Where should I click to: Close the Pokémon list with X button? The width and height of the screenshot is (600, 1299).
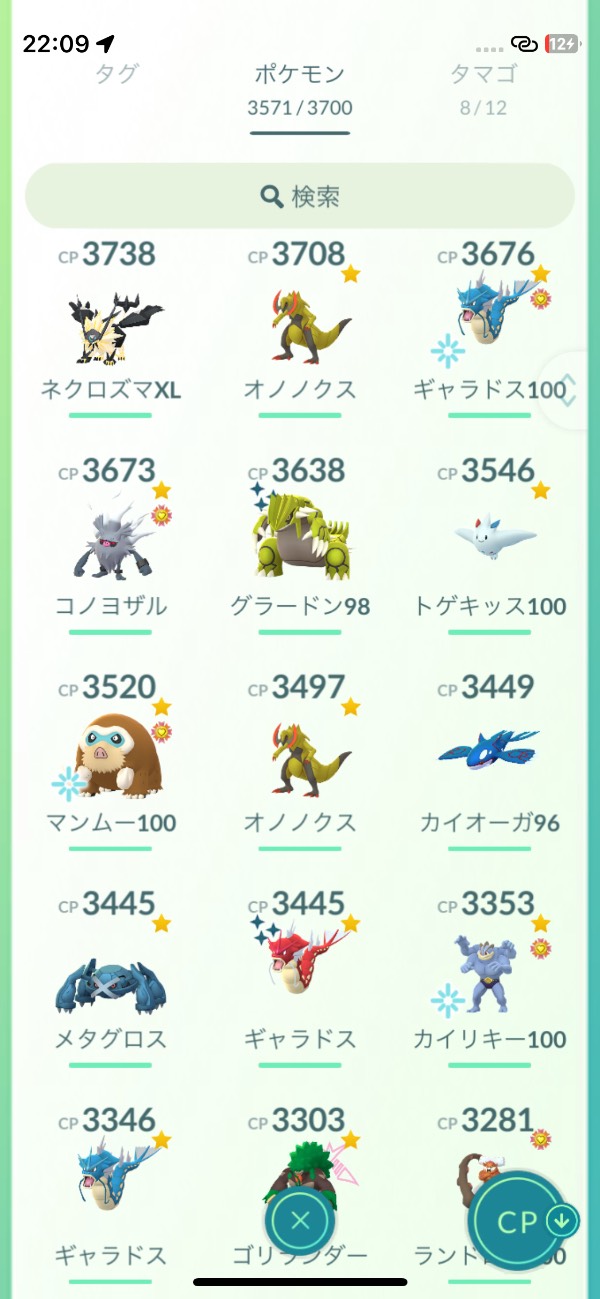(300, 1220)
